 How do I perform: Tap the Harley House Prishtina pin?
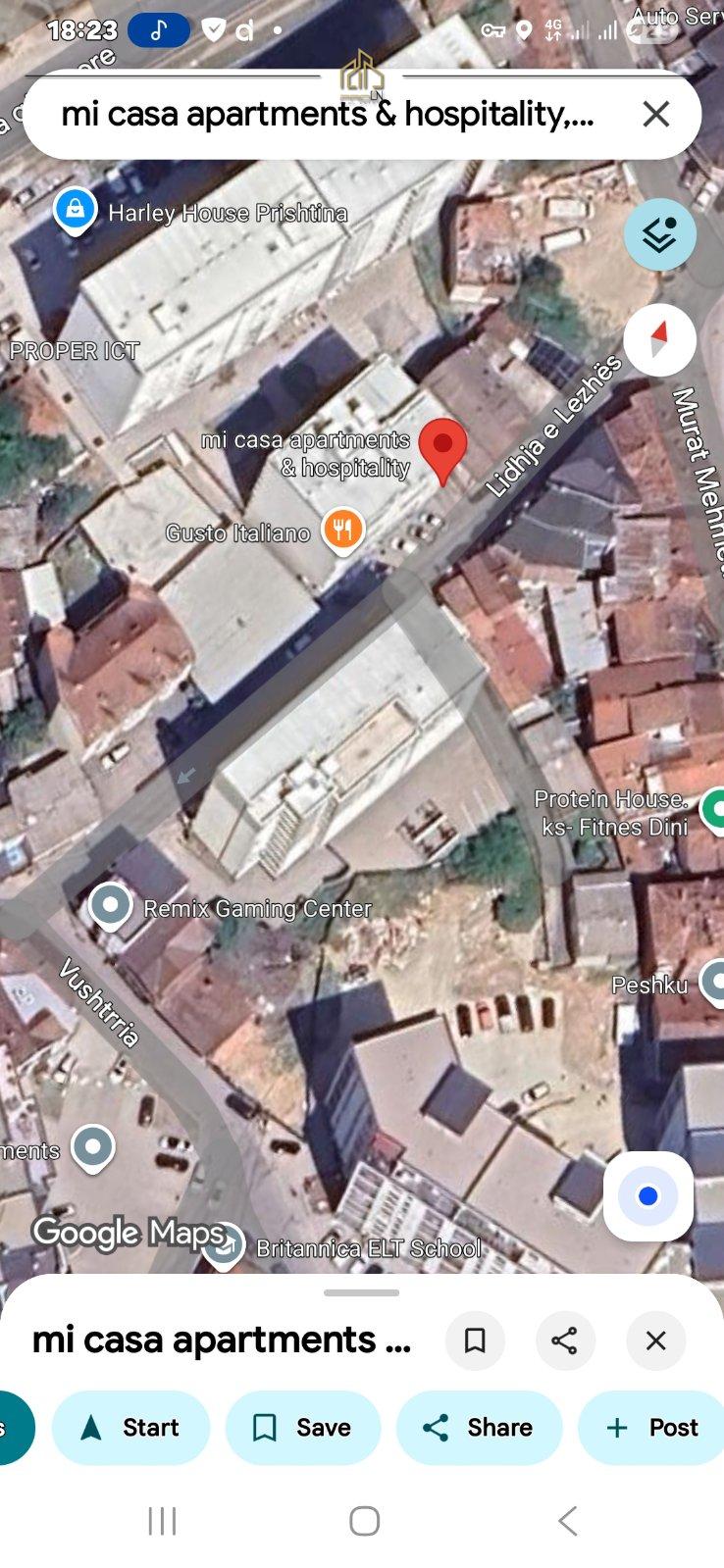point(75,210)
